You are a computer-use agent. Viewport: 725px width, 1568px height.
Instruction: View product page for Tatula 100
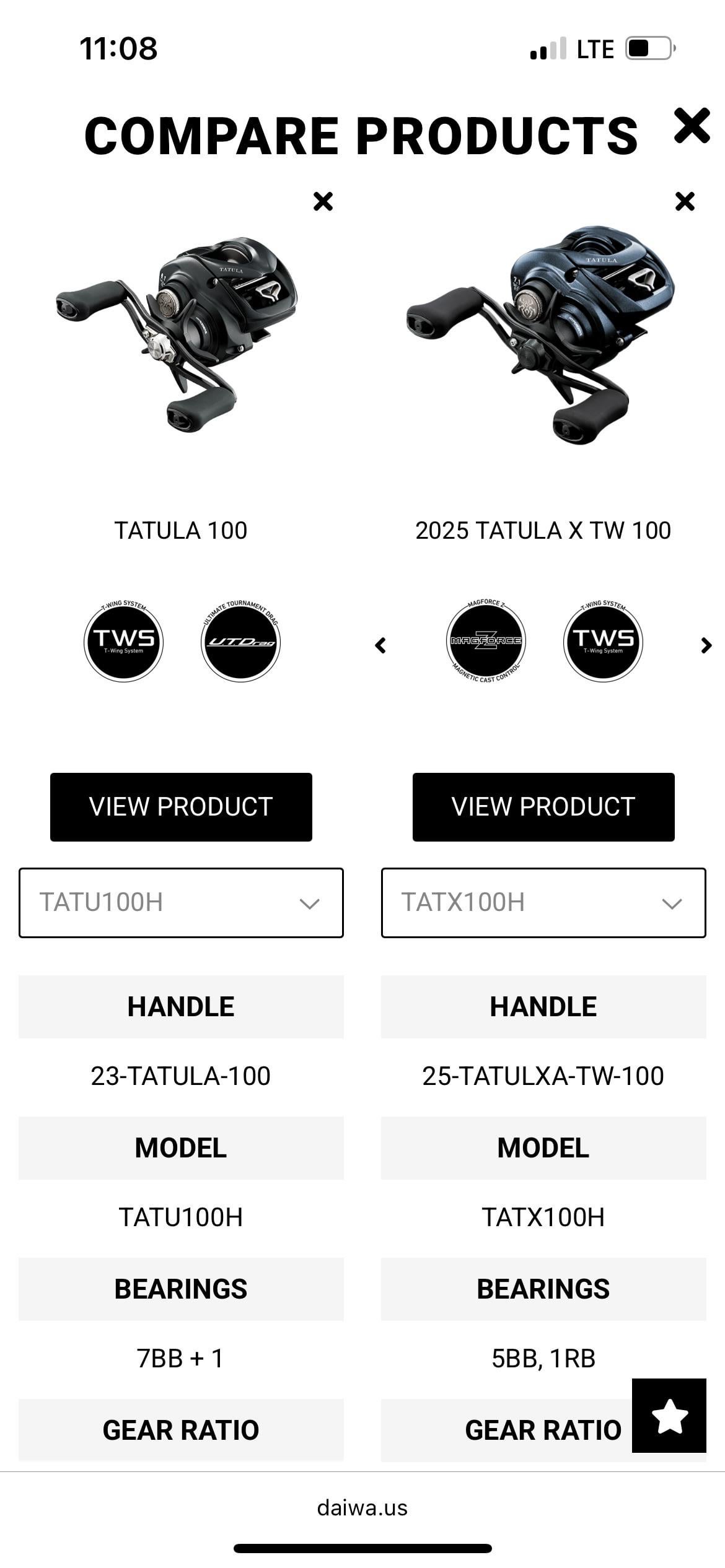[181, 807]
